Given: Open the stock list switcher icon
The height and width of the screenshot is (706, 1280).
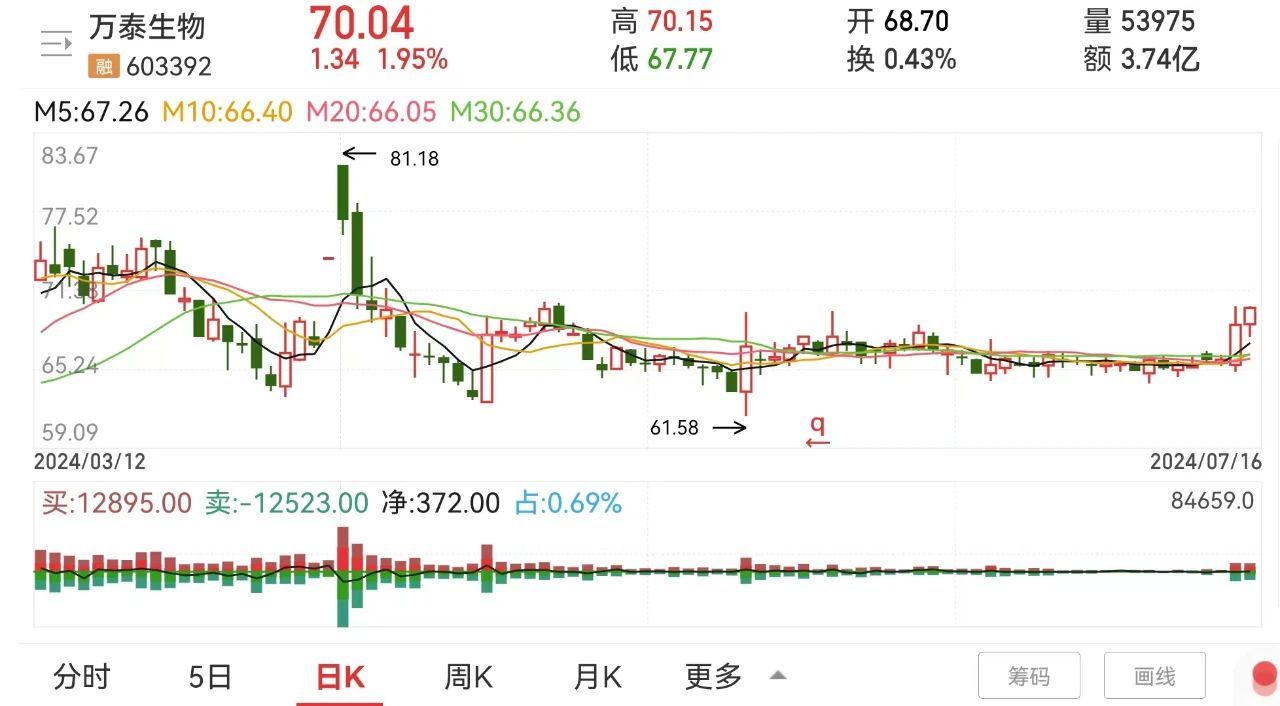Looking at the screenshot, I should [56, 44].
